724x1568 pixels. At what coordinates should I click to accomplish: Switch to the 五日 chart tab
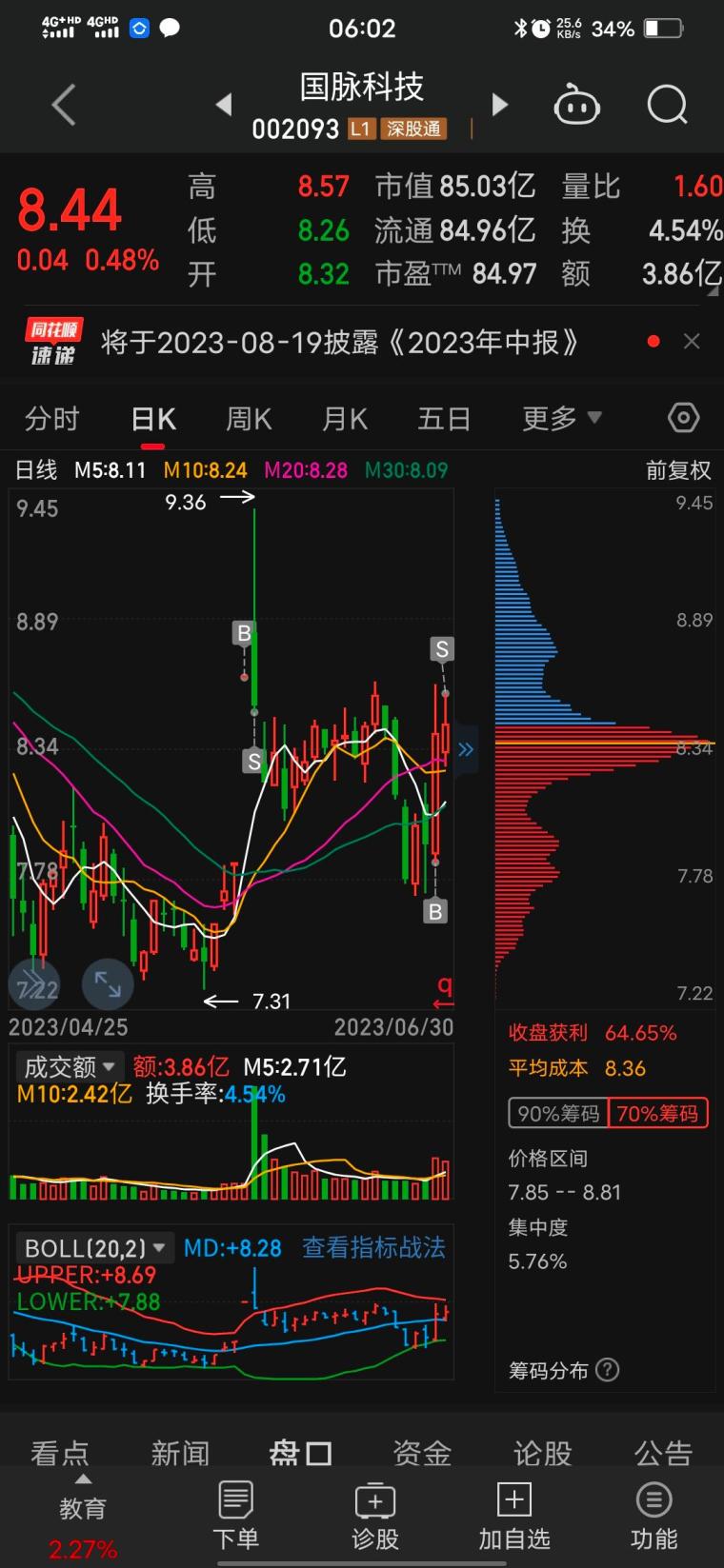click(444, 419)
